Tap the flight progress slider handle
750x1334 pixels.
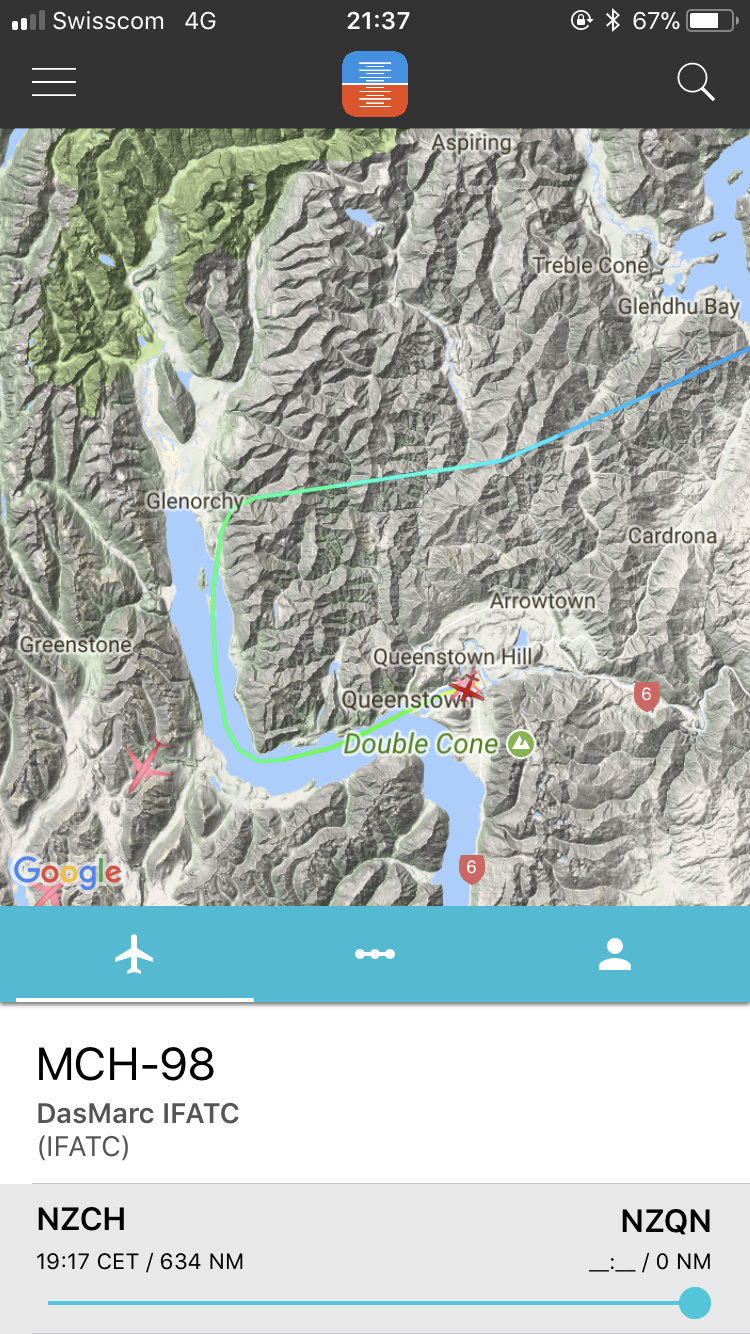tap(694, 1303)
